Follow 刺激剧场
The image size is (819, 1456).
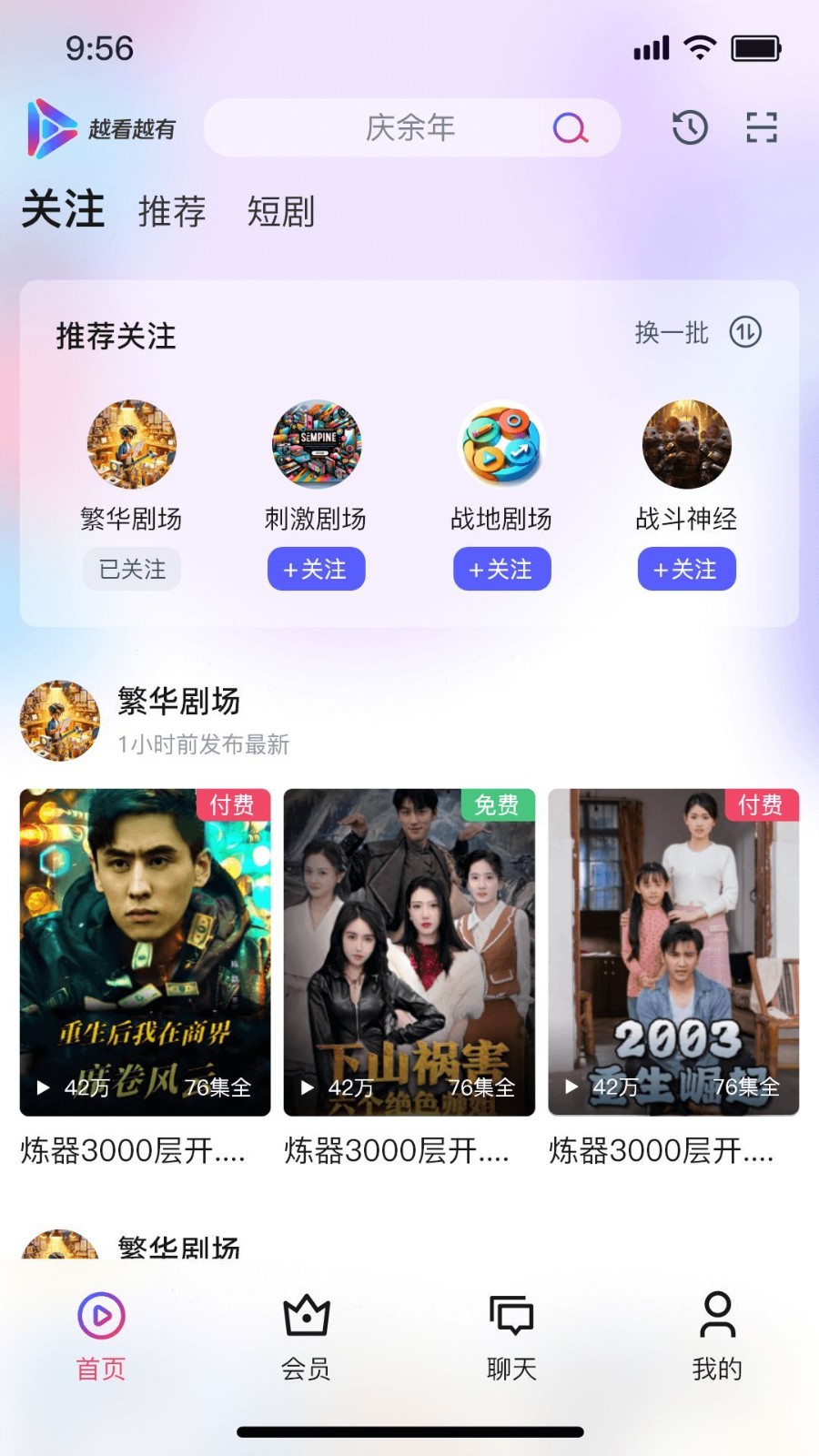coord(316,569)
